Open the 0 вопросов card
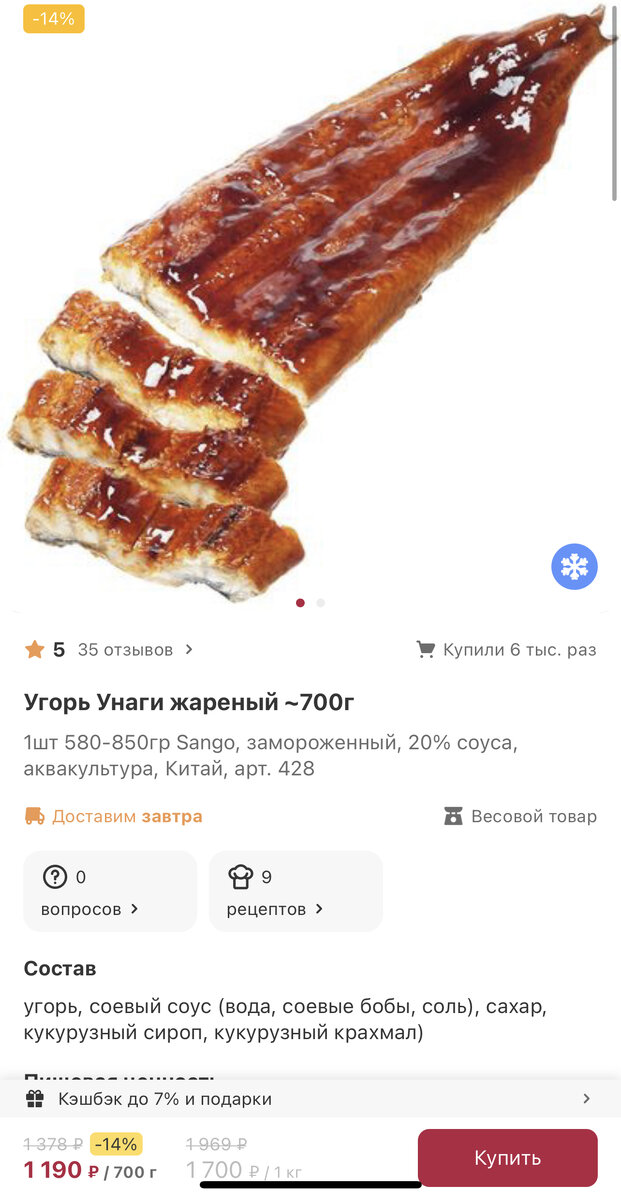621x1200 pixels. [109, 891]
